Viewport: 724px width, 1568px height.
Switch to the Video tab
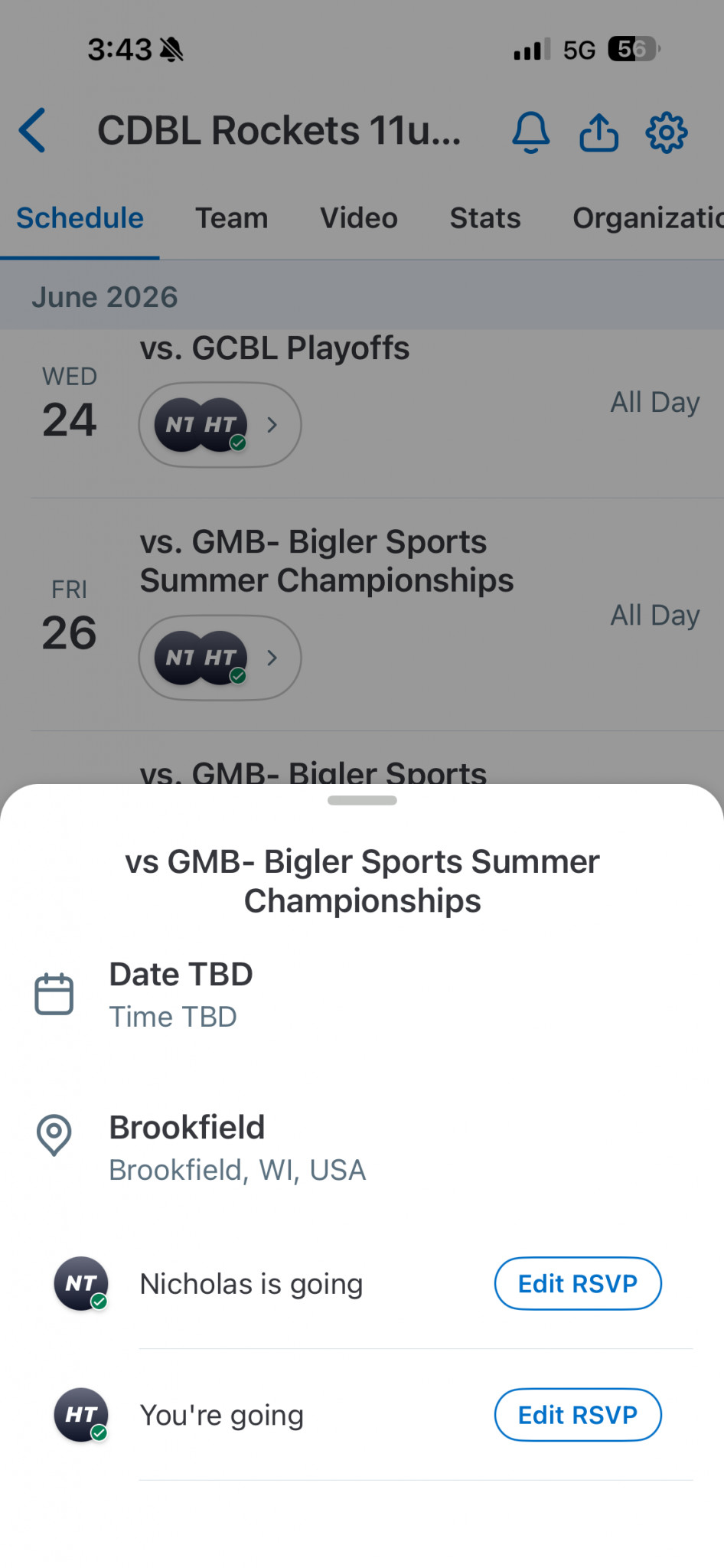click(359, 218)
